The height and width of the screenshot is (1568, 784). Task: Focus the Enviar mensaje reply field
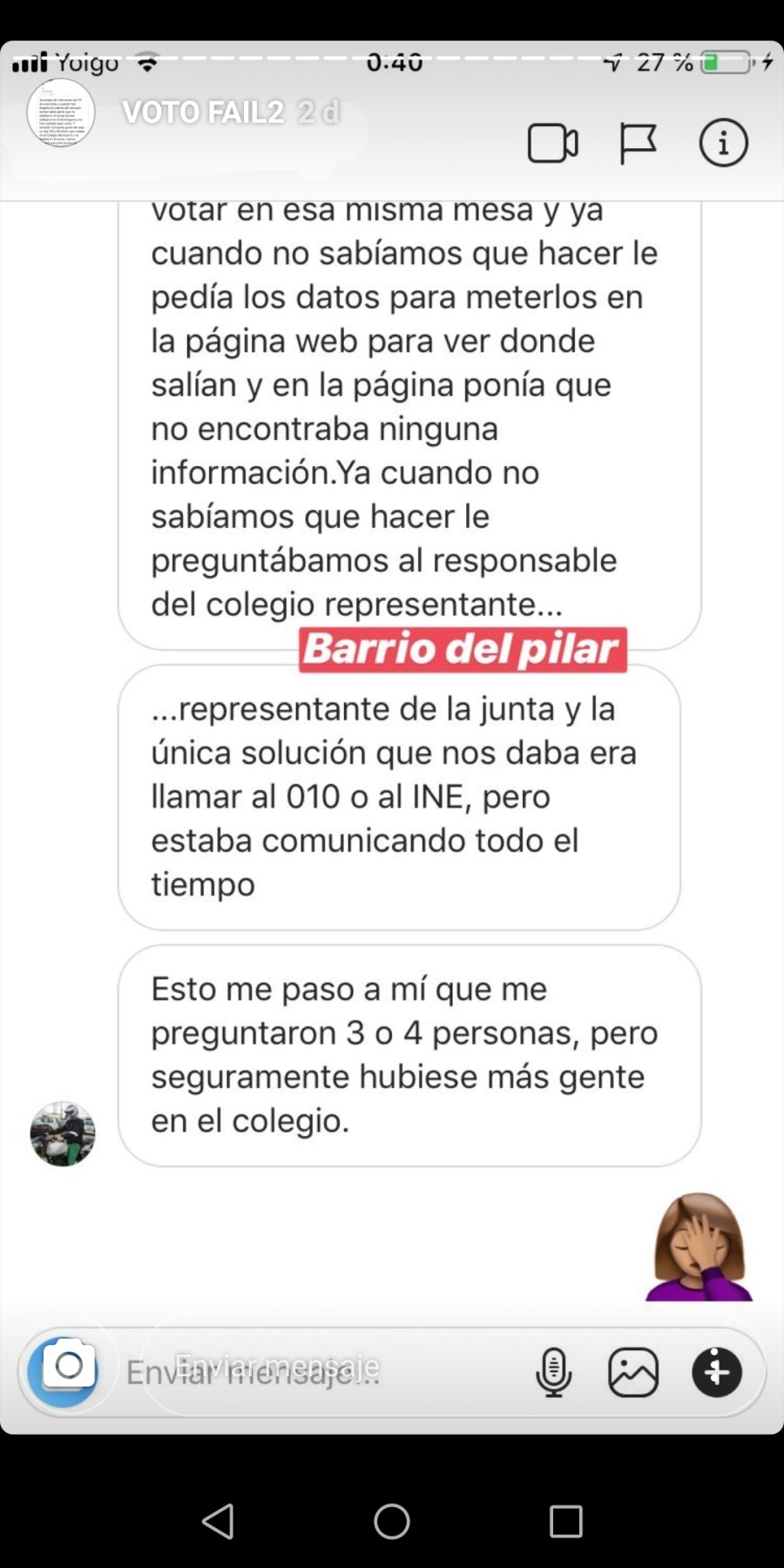click(x=322, y=1372)
